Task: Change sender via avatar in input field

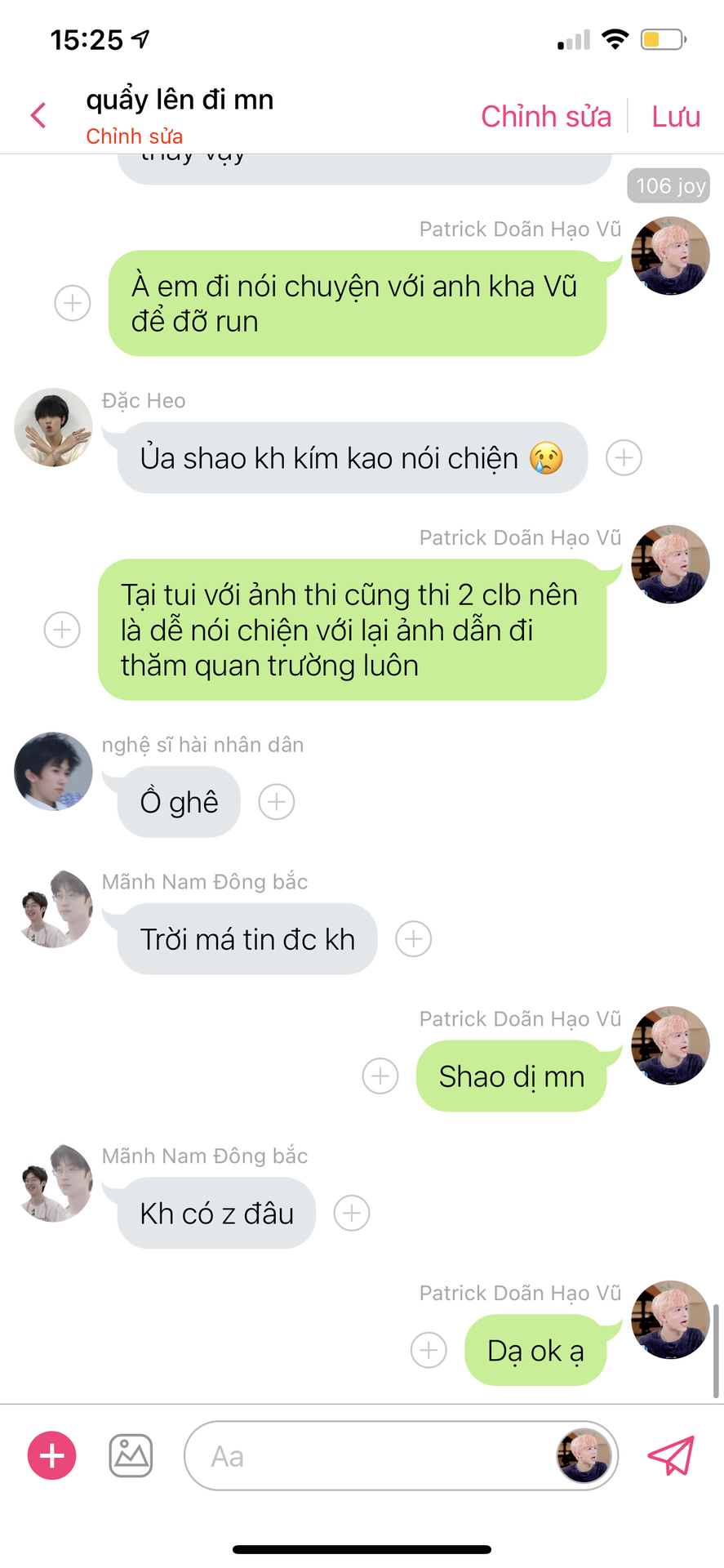Action: point(583,1455)
